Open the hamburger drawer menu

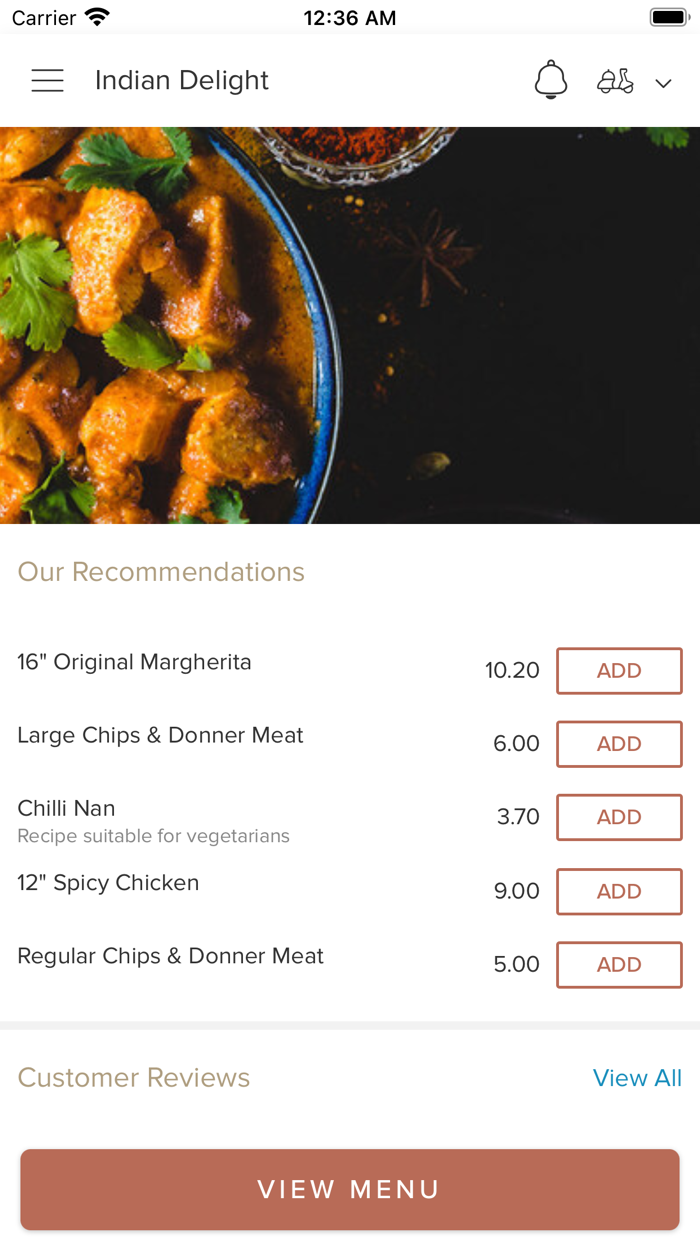click(47, 81)
